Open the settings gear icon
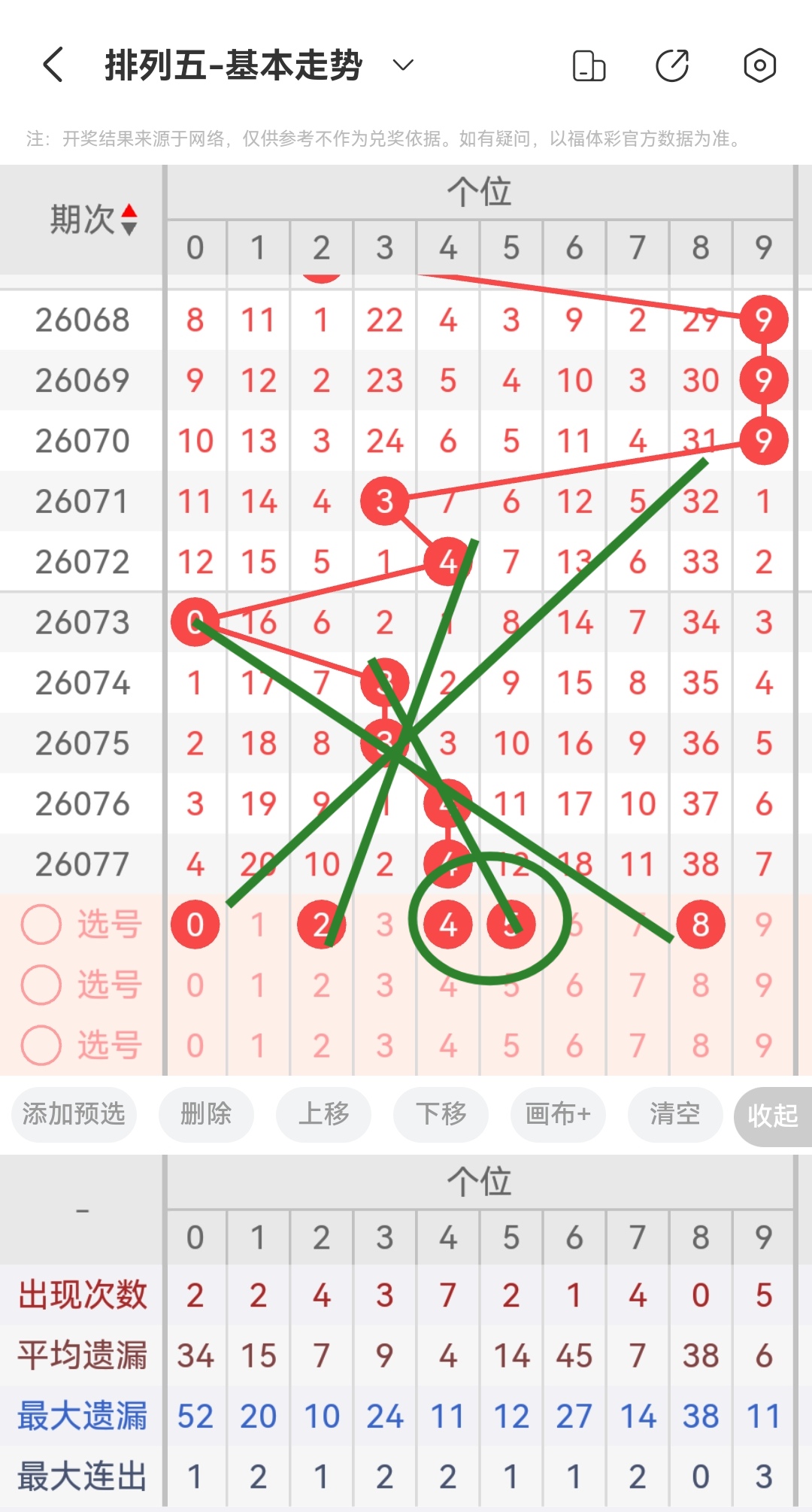The image size is (812, 1512). pos(759,65)
